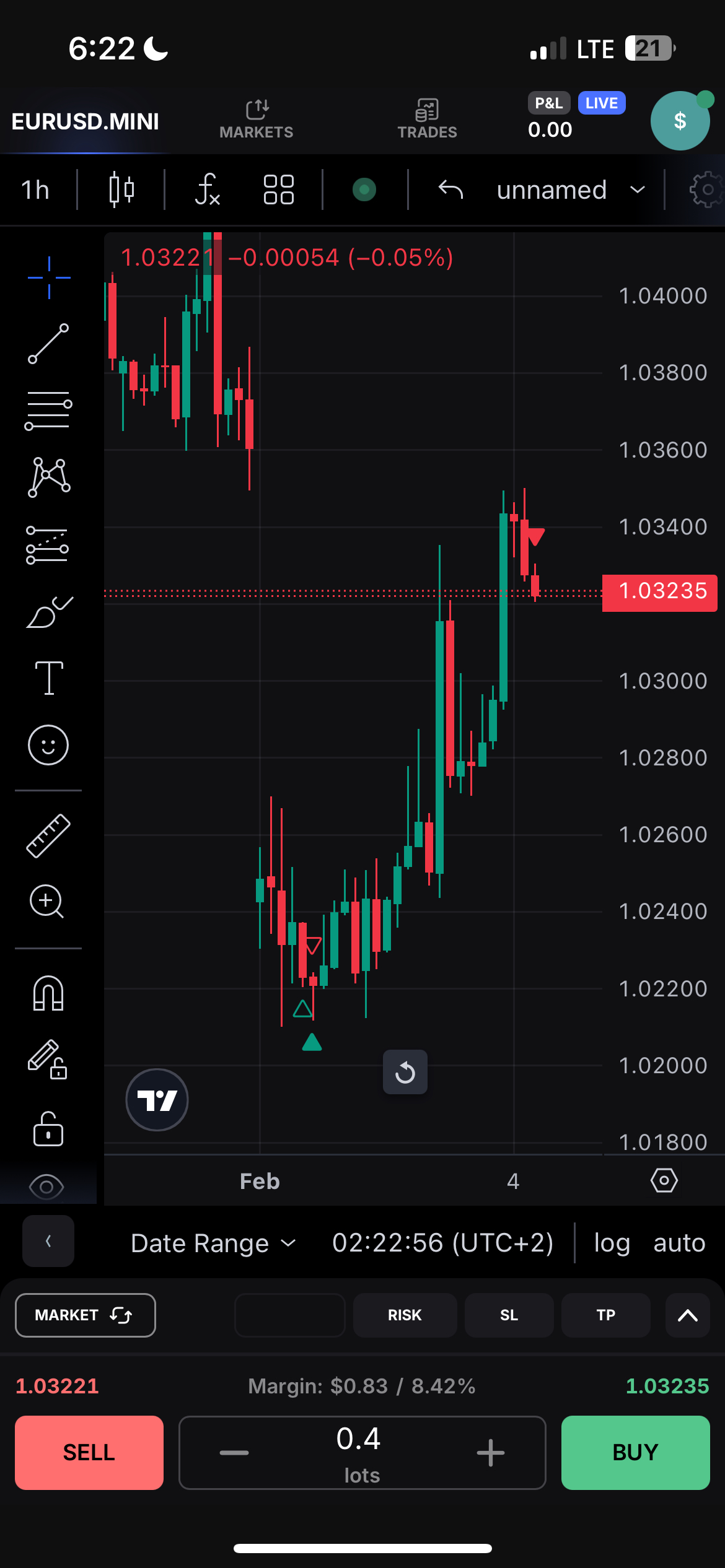Open the 1h timeframe selector
The image size is (725, 1568).
[x=35, y=189]
